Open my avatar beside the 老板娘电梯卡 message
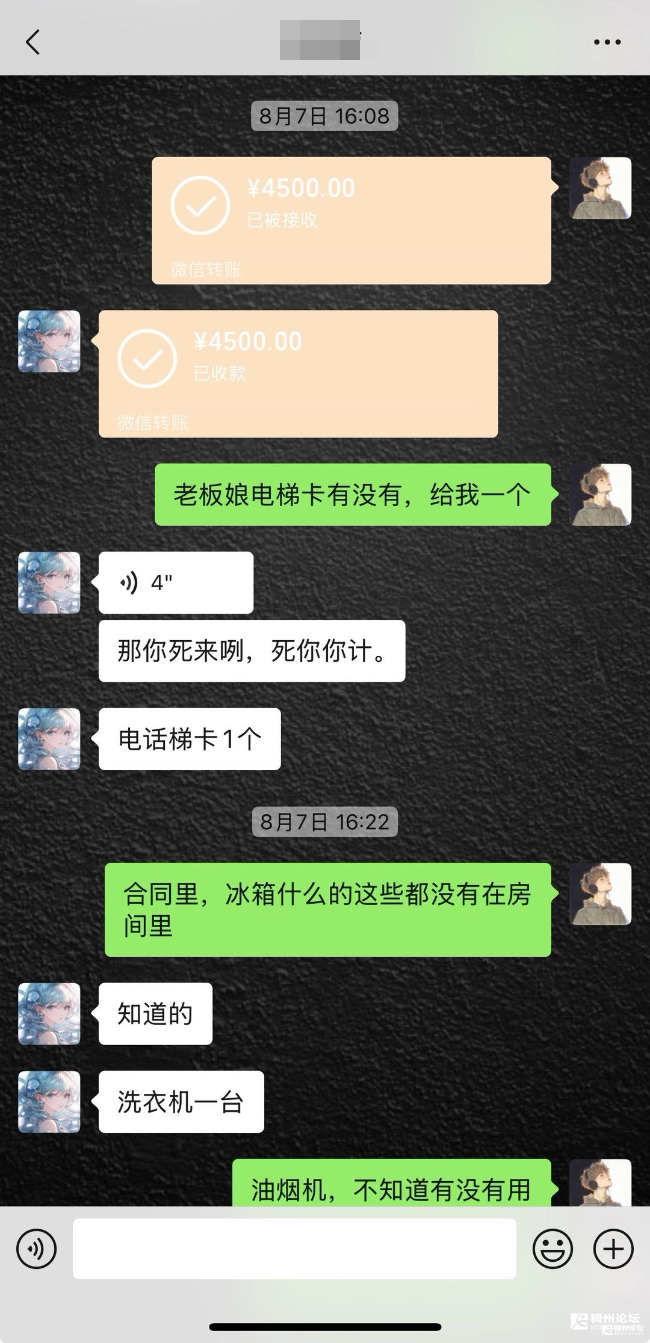Viewport: 650px width, 1343px height. click(600, 494)
